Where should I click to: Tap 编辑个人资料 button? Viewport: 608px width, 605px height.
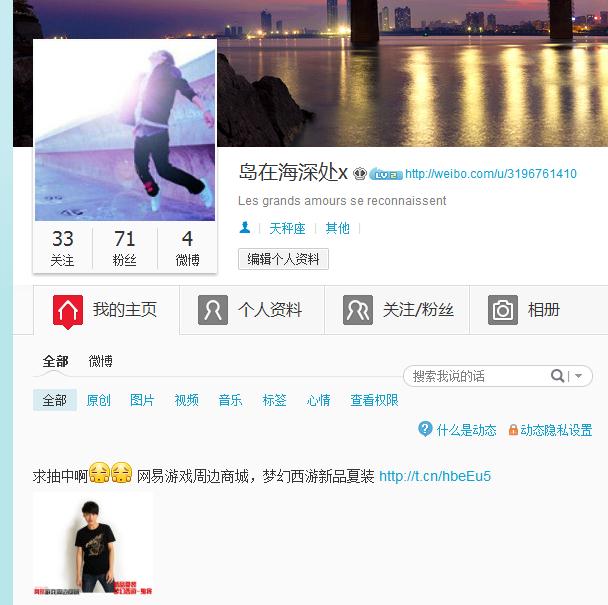(x=283, y=259)
